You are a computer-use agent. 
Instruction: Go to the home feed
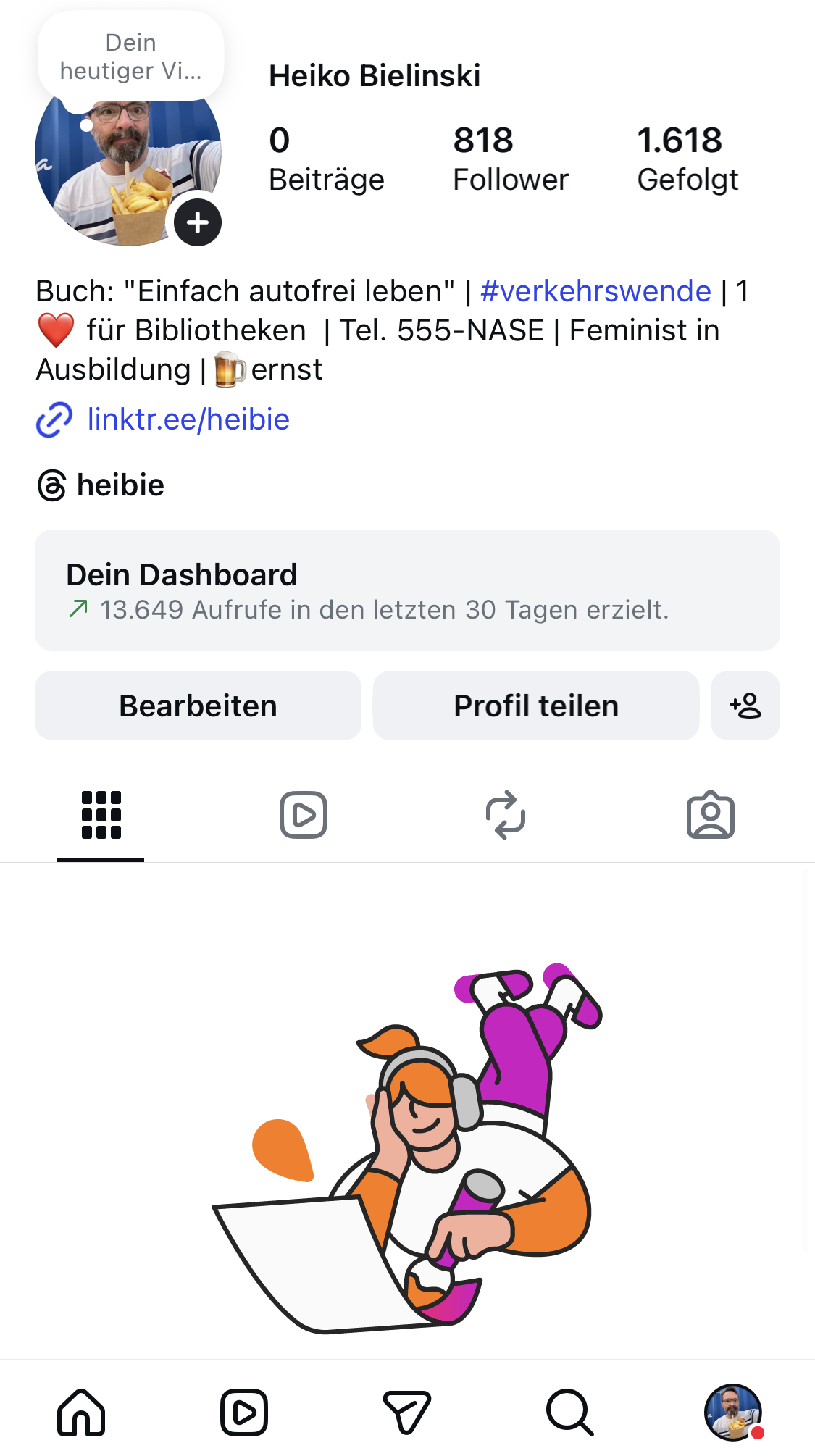(81, 1412)
